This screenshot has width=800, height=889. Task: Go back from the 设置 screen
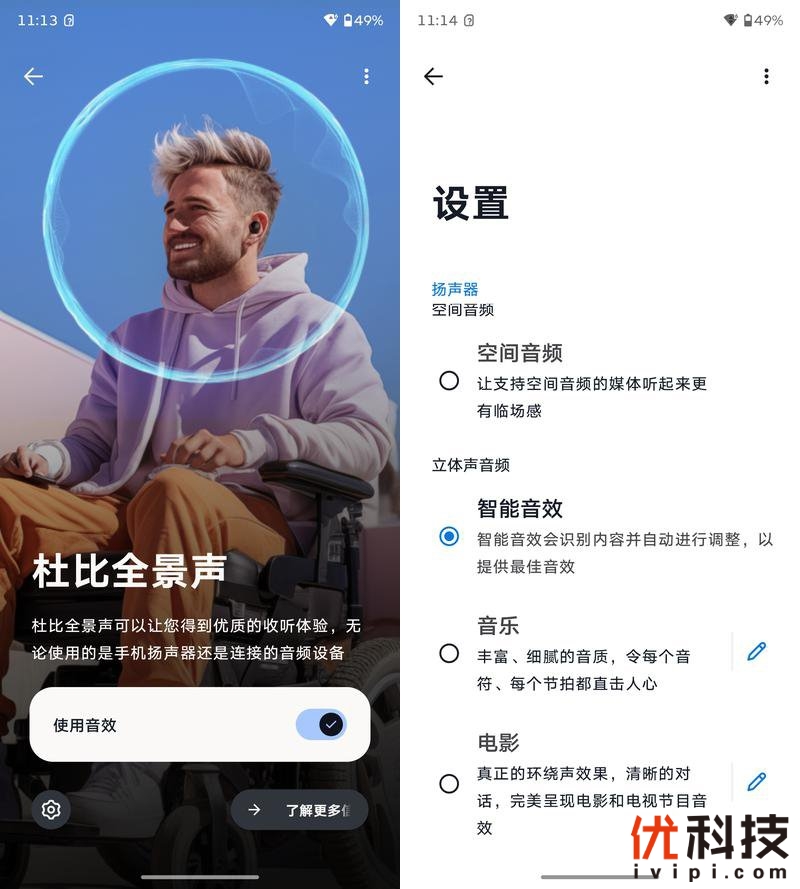click(433, 76)
